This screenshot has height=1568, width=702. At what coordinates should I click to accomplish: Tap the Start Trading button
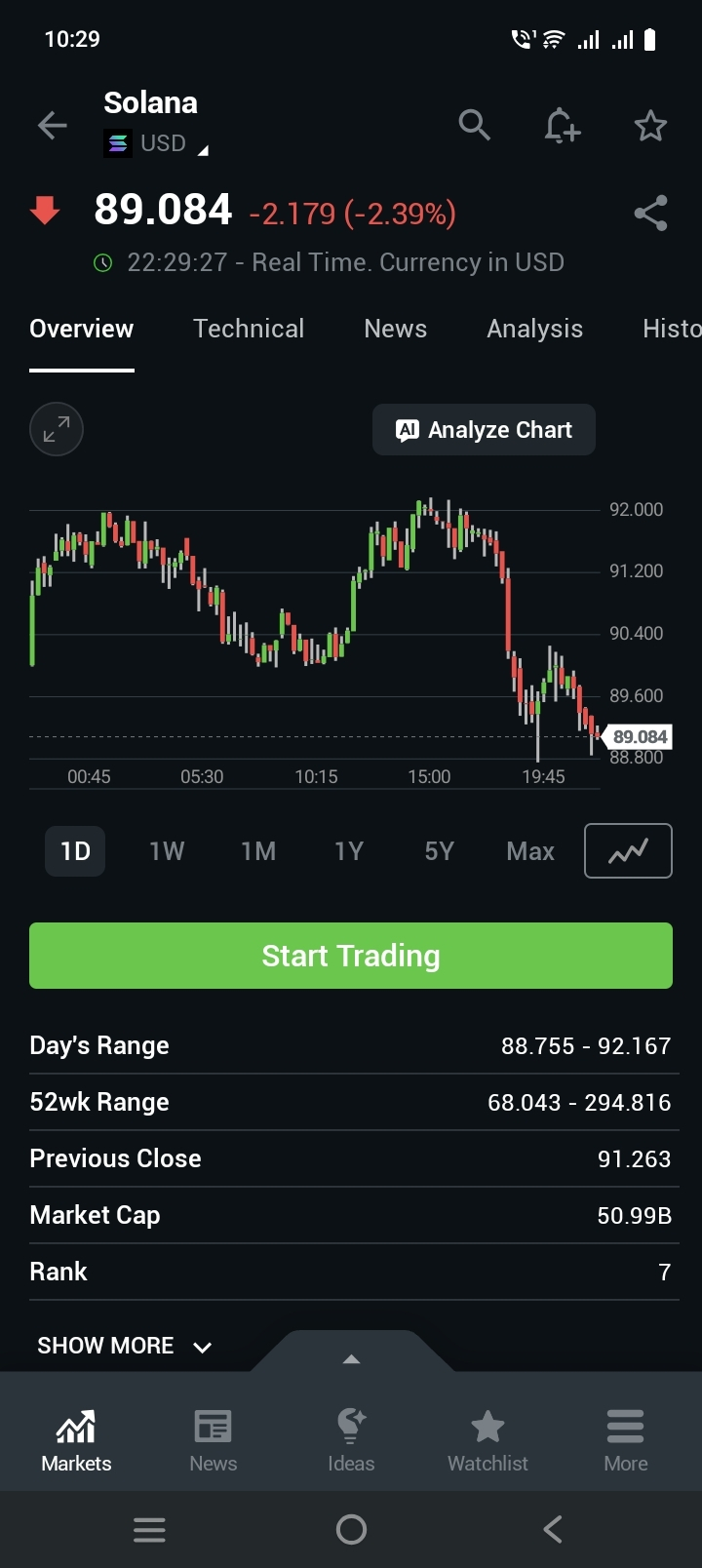[x=351, y=956]
